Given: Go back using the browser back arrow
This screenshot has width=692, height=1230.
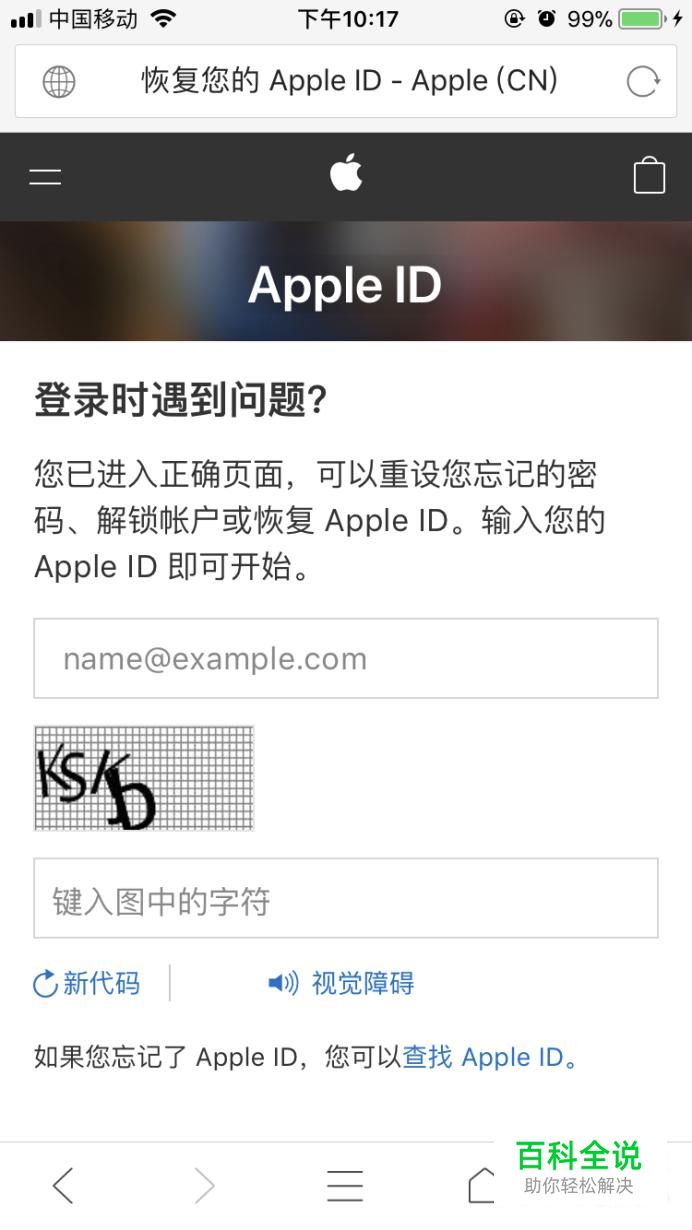Looking at the screenshot, I should coord(63,1186).
